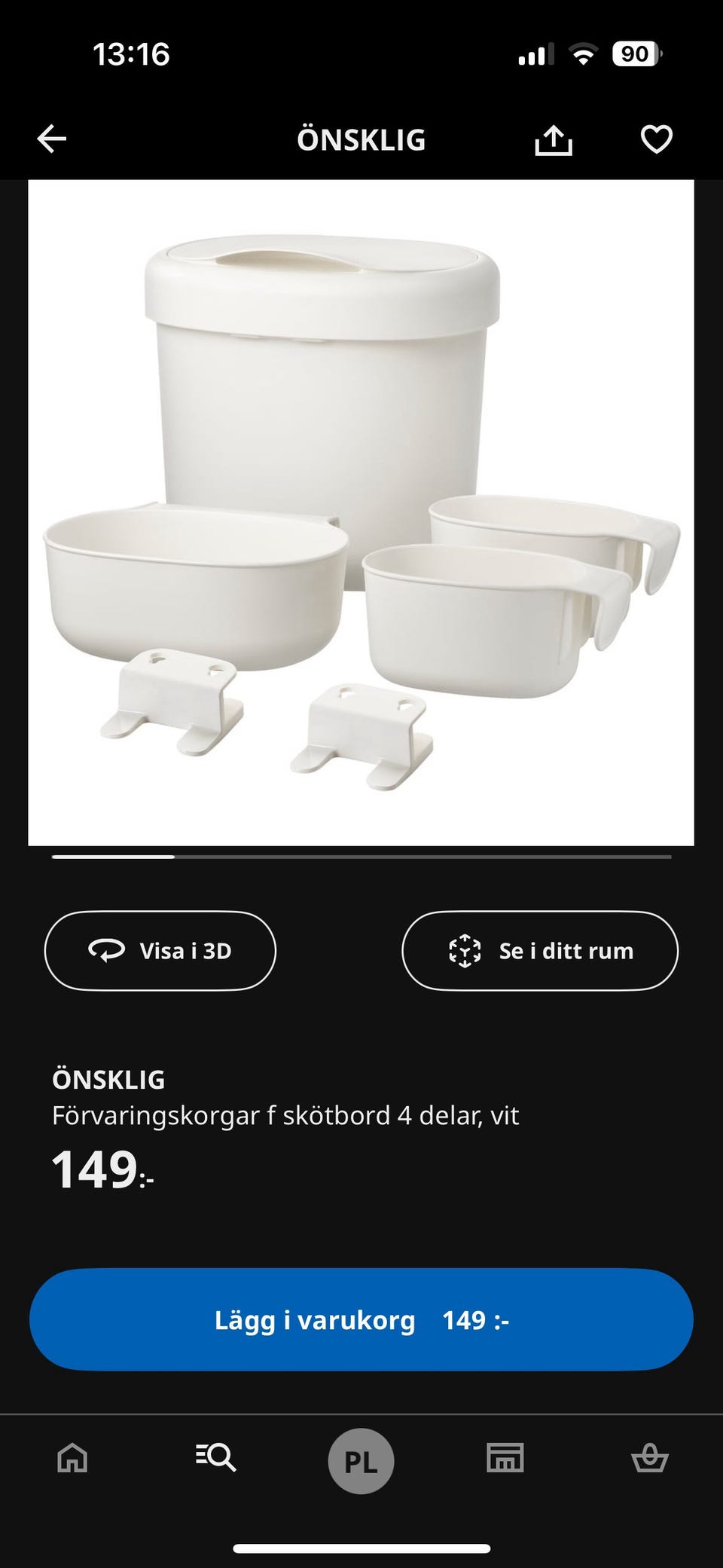Tap Lägg i varukorg to add item
Image resolution: width=723 pixels, height=1568 pixels.
(361, 1319)
